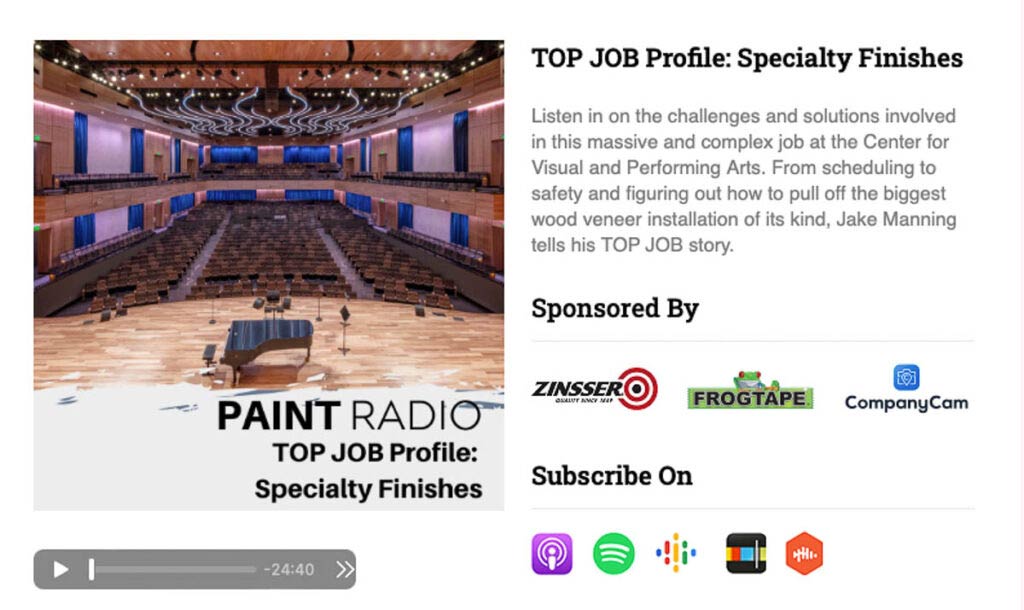Screen dimensions: 1024x610
Task: Subscribe on Castbox
Action: click(804, 554)
